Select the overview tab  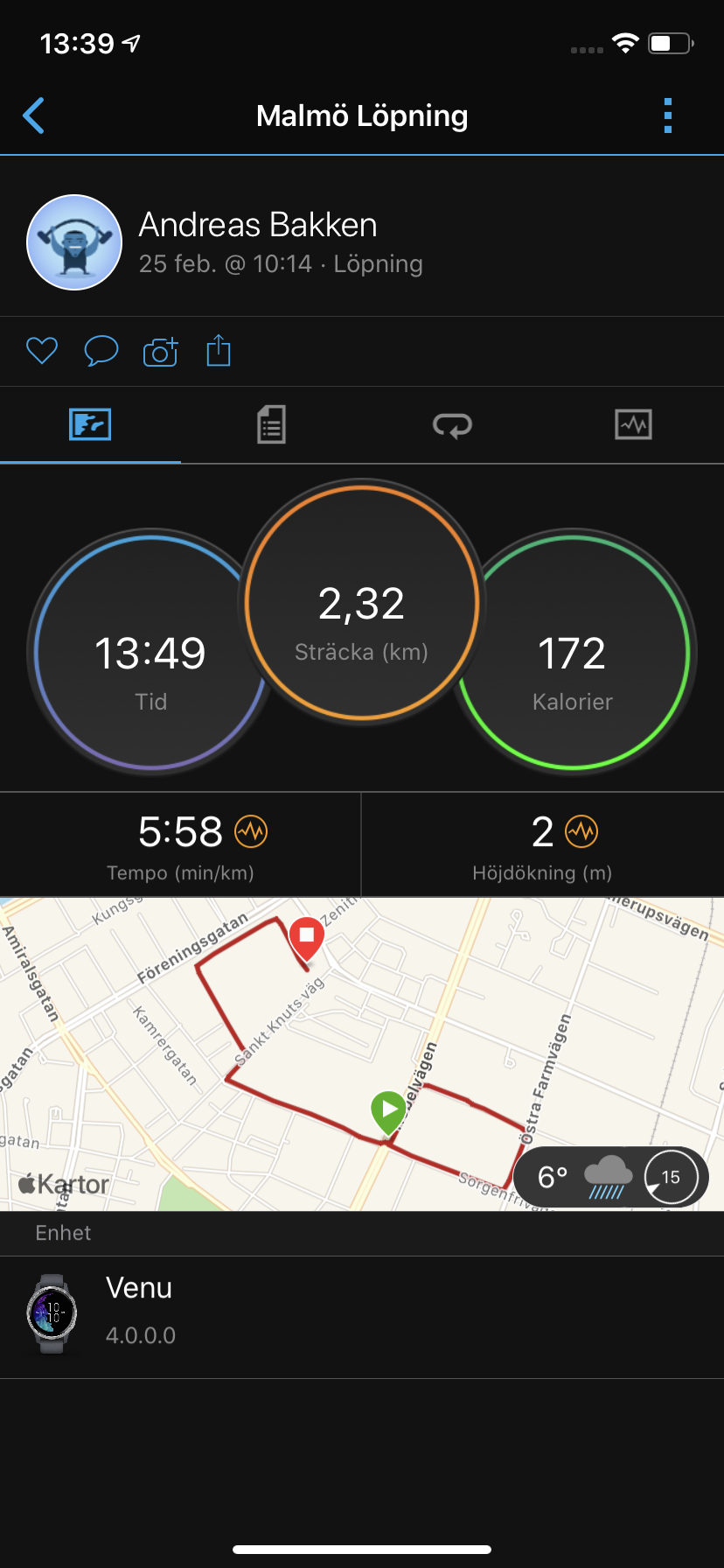[90, 425]
